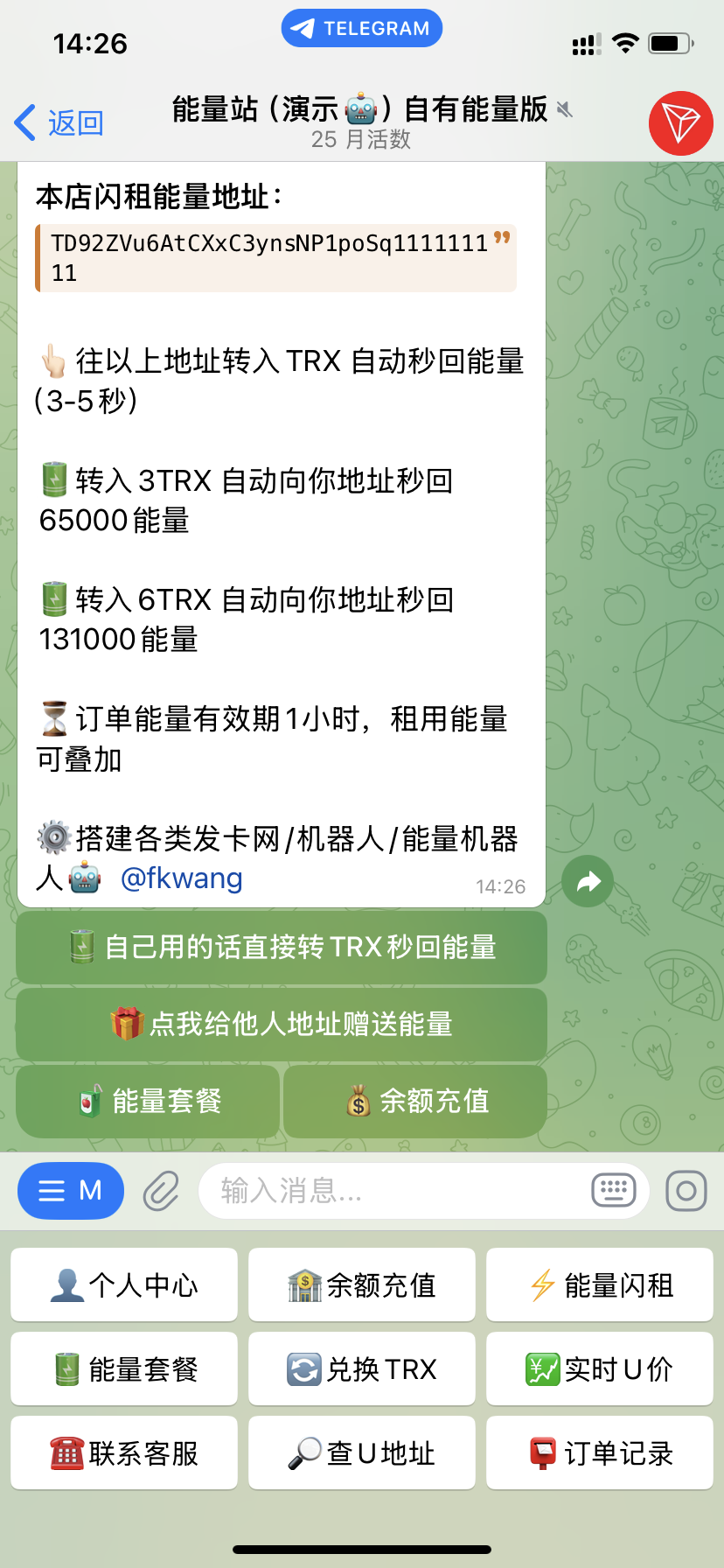Open the bot profile avatar
This screenshot has height=1568, width=724.
[680, 123]
